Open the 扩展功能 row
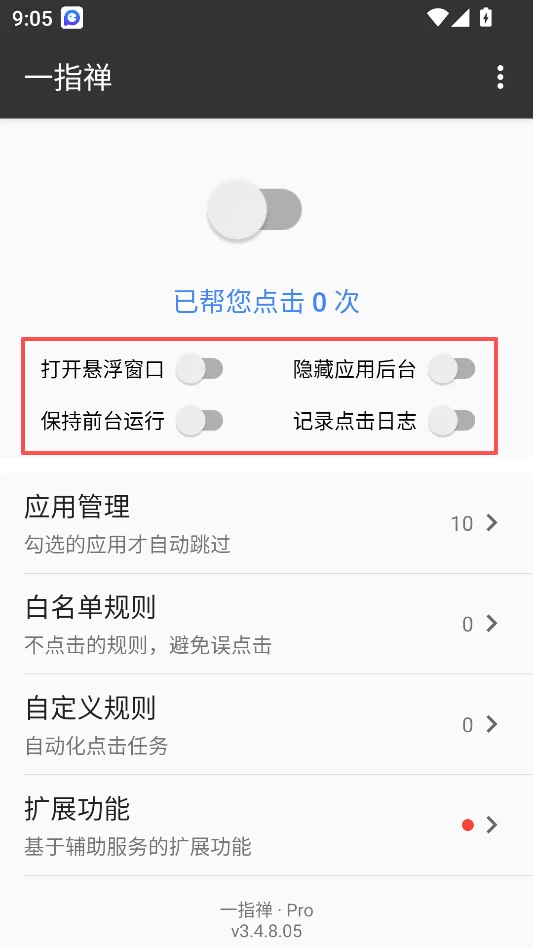 [x=266, y=825]
